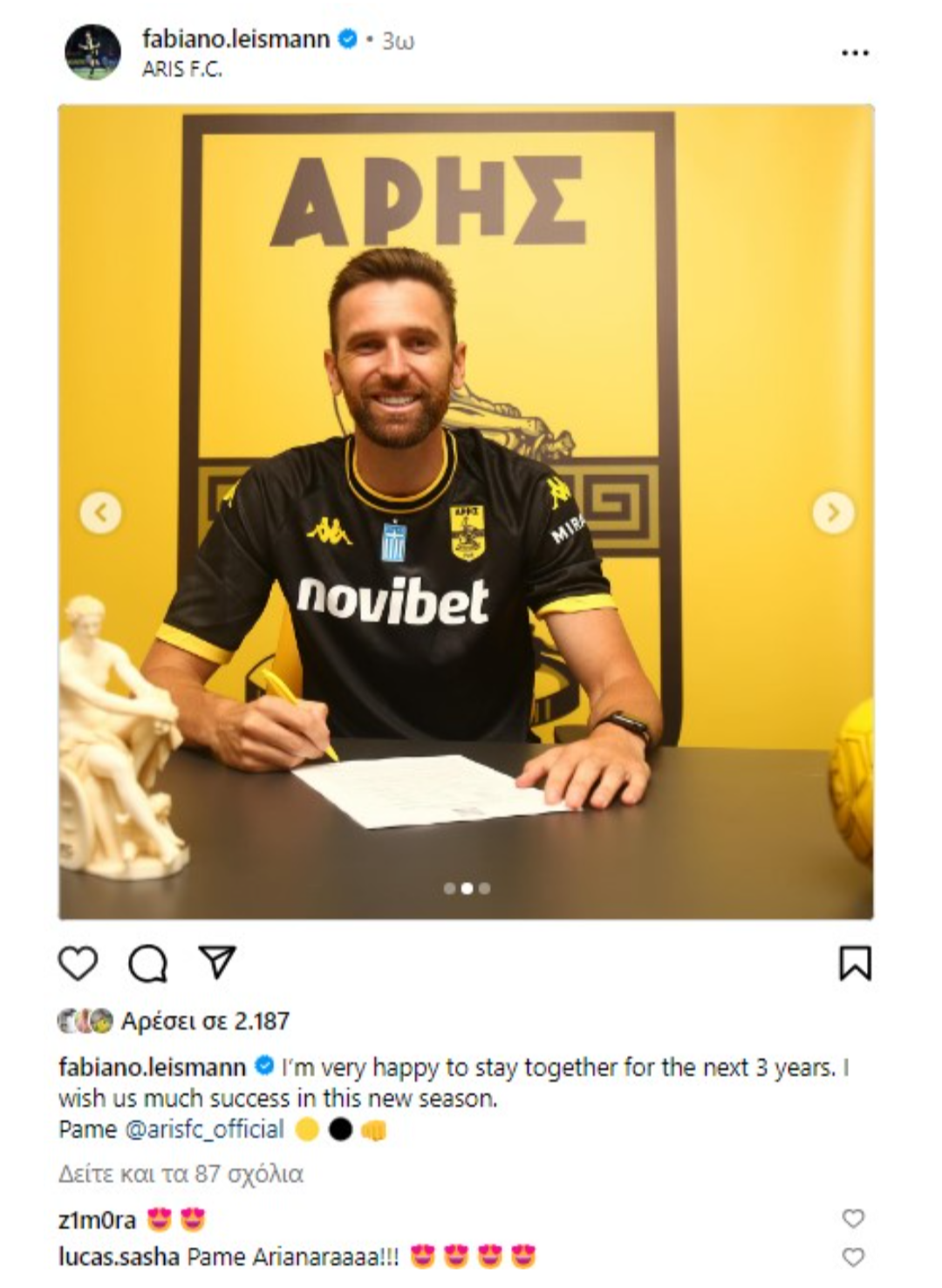Open fabiano.leismann's profile picture
Screen dimensions: 942x1288
[x=92, y=52]
